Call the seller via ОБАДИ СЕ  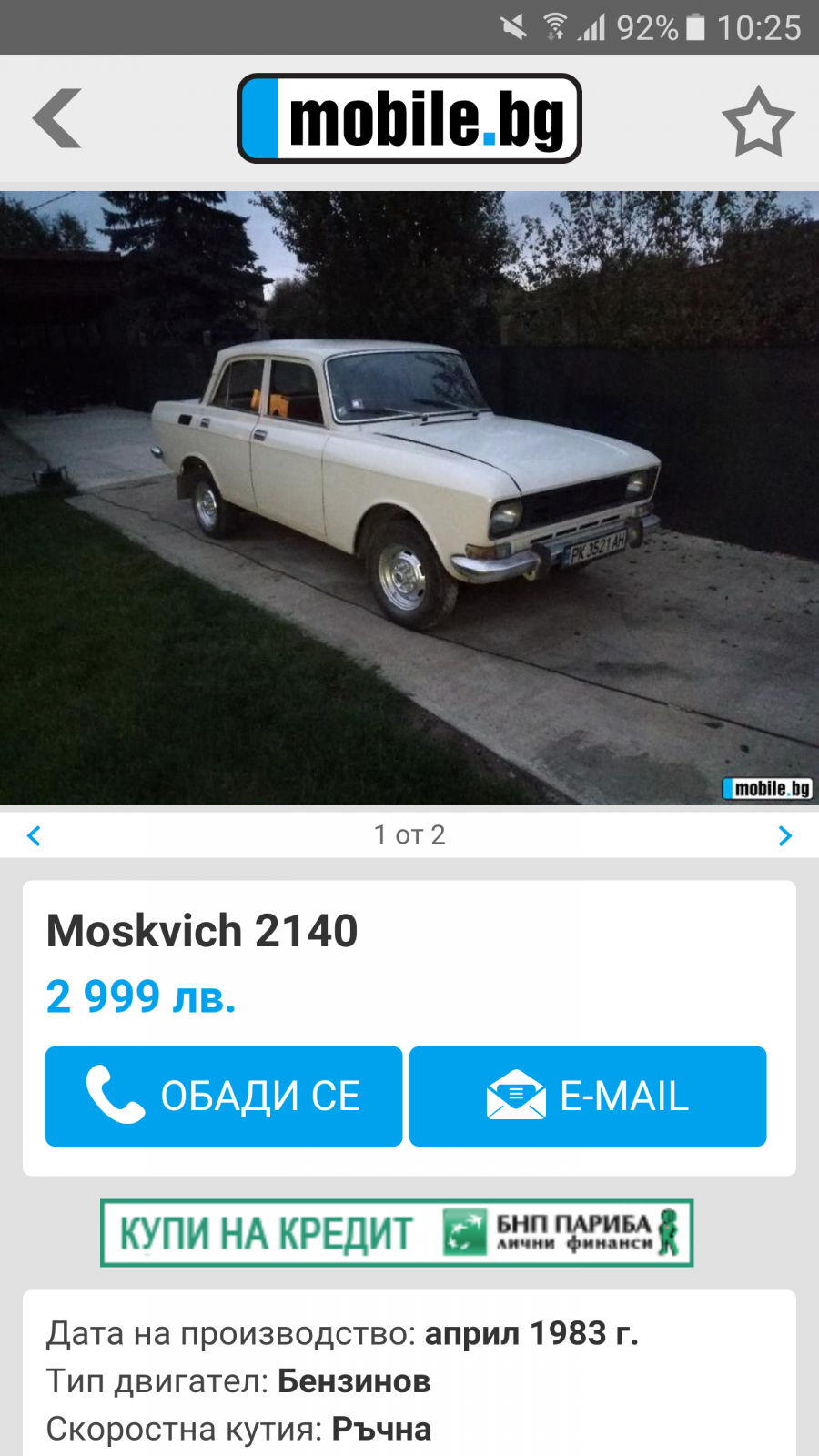click(x=224, y=1097)
